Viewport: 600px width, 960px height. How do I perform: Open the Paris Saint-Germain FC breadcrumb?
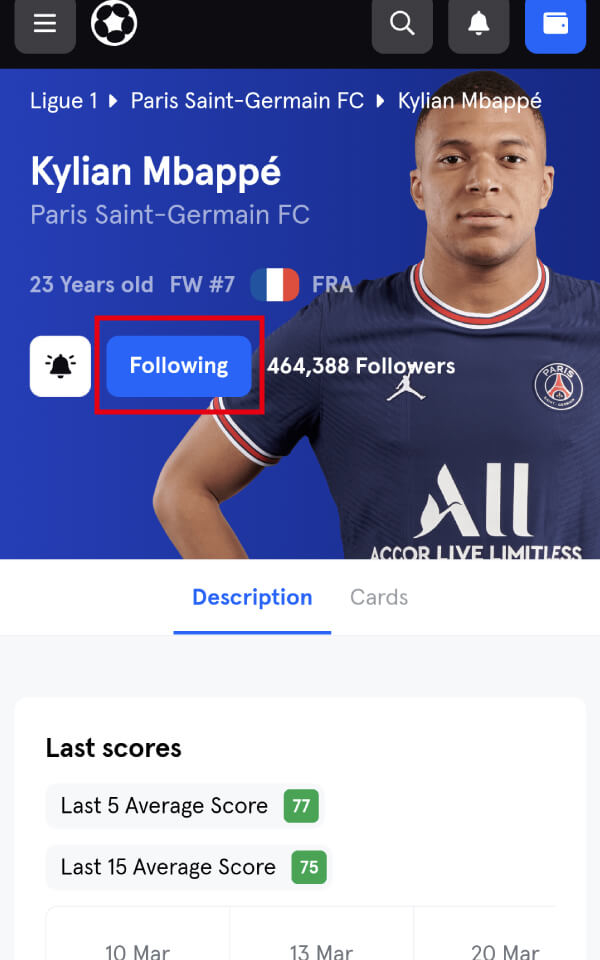pyautogui.click(x=247, y=101)
